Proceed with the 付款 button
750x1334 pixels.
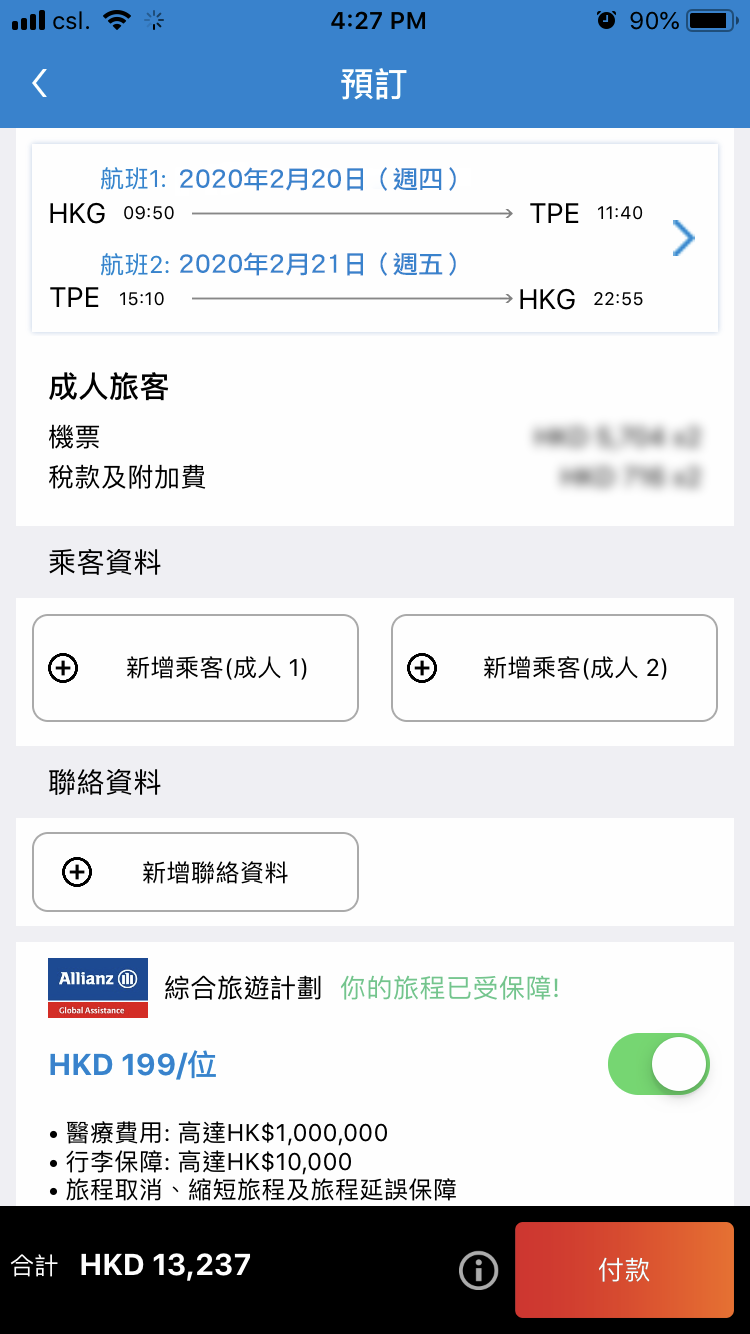[x=624, y=1270]
